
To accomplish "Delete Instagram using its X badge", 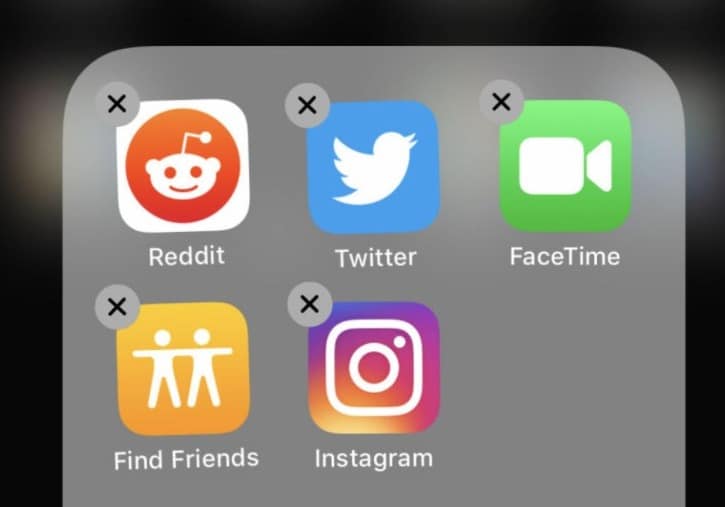I will [x=309, y=303].
